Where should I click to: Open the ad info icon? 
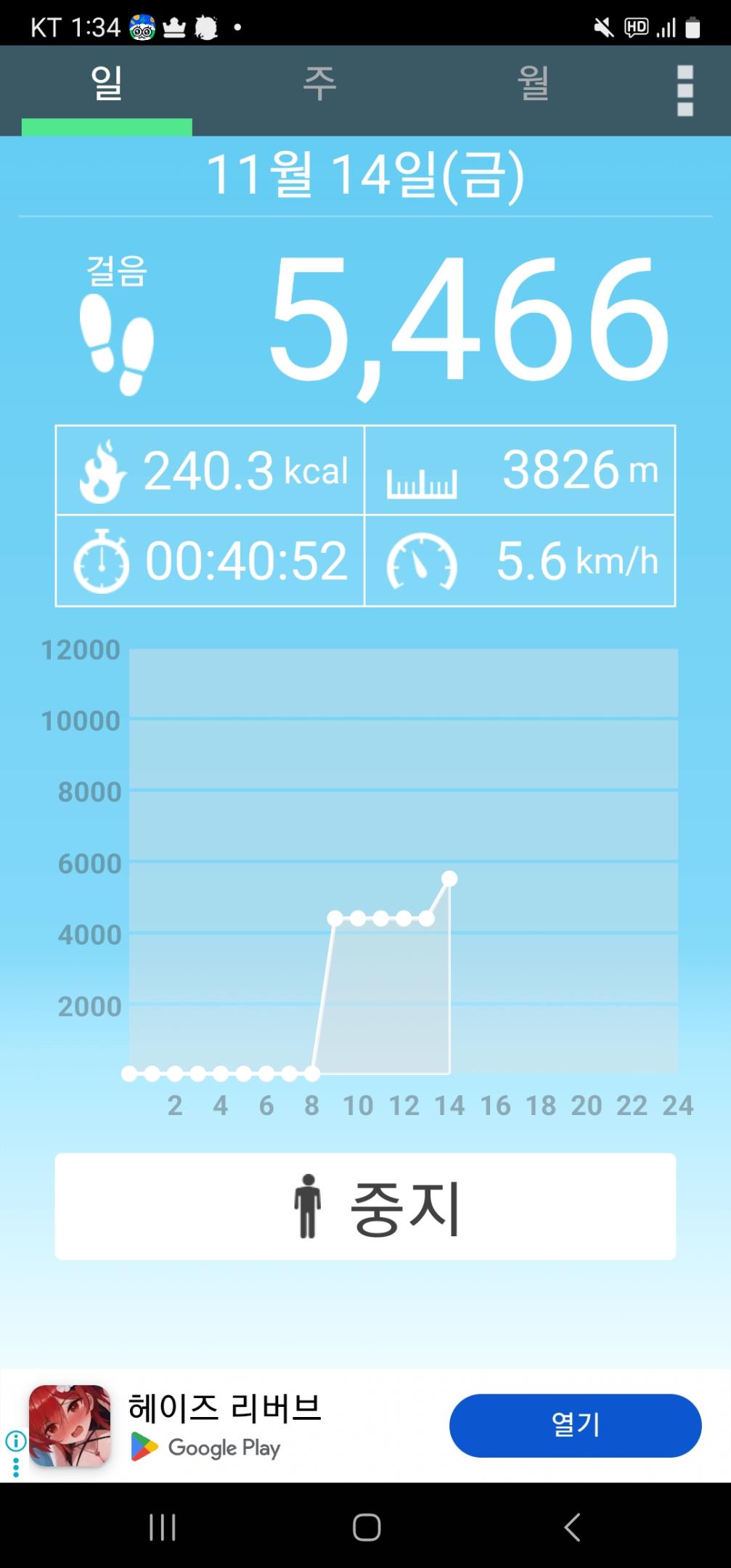[16, 1441]
